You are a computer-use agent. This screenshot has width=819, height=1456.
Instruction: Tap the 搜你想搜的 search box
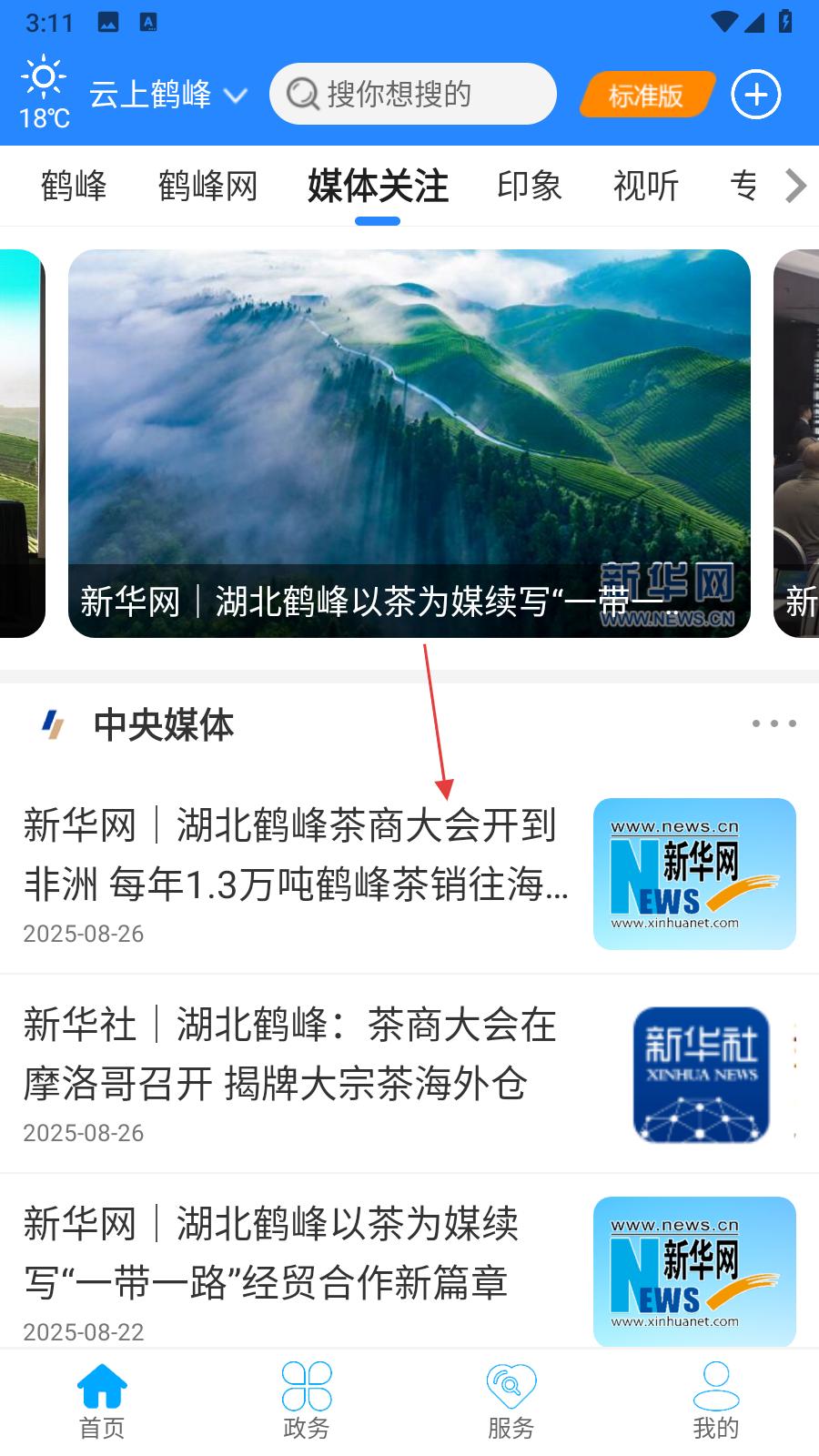pos(412,94)
